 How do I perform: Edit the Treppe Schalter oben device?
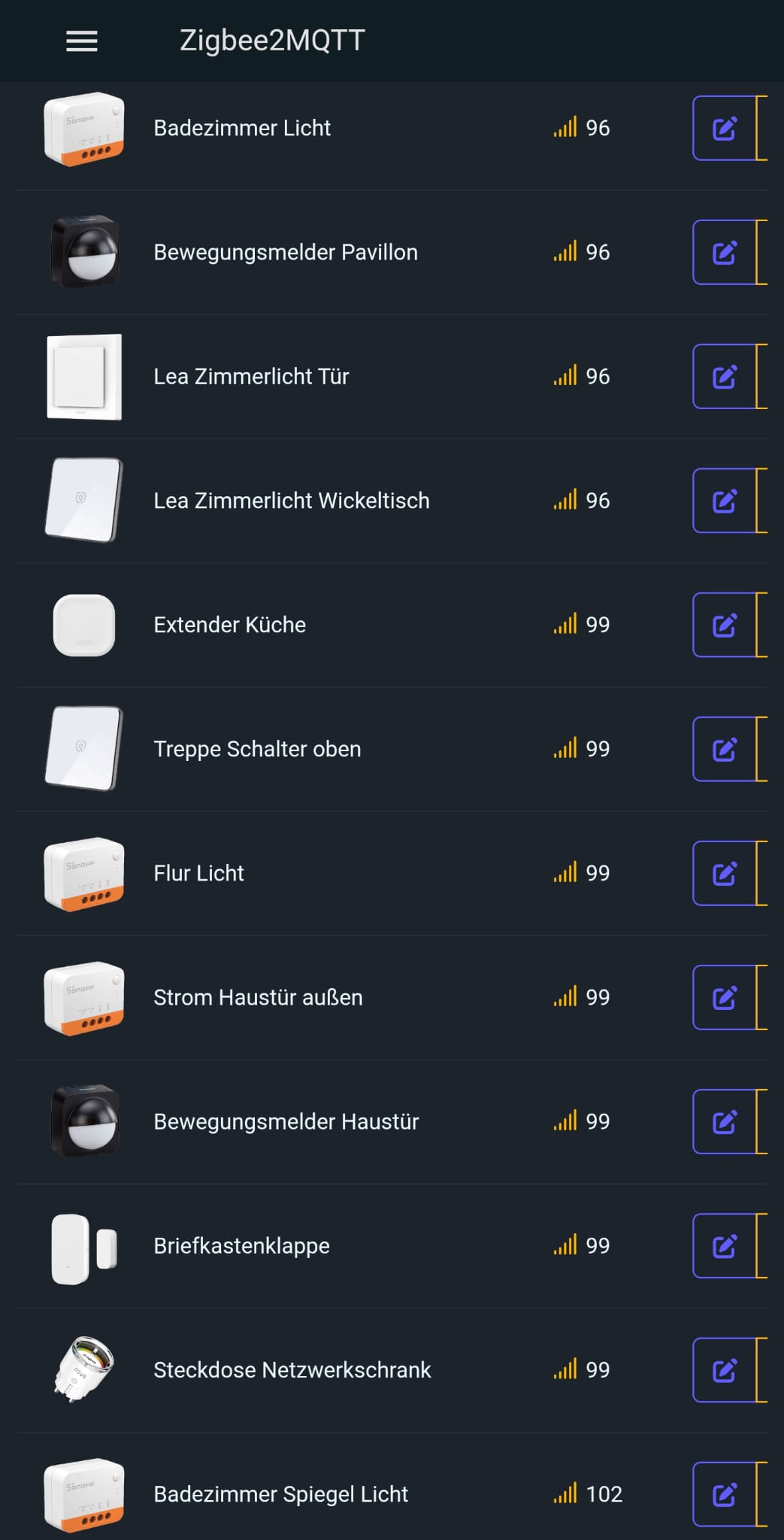(x=724, y=749)
